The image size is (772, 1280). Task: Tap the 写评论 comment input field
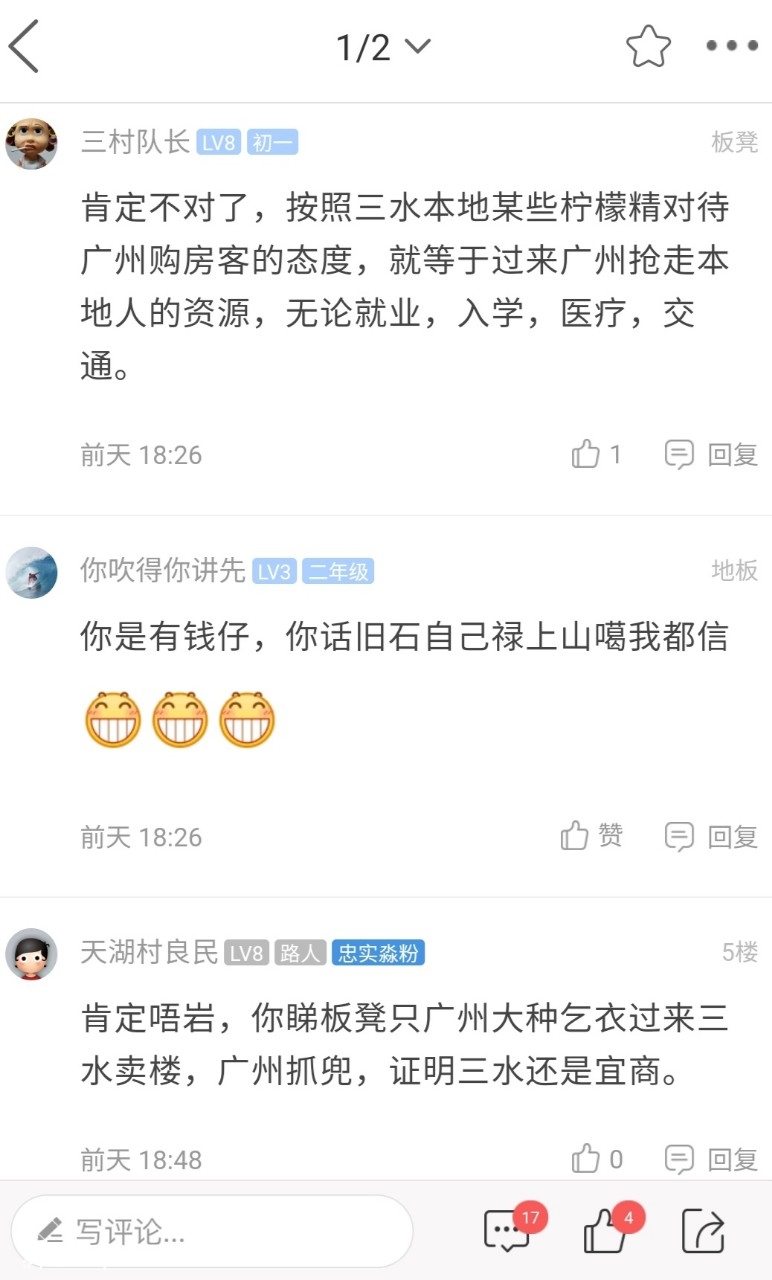[212, 1231]
